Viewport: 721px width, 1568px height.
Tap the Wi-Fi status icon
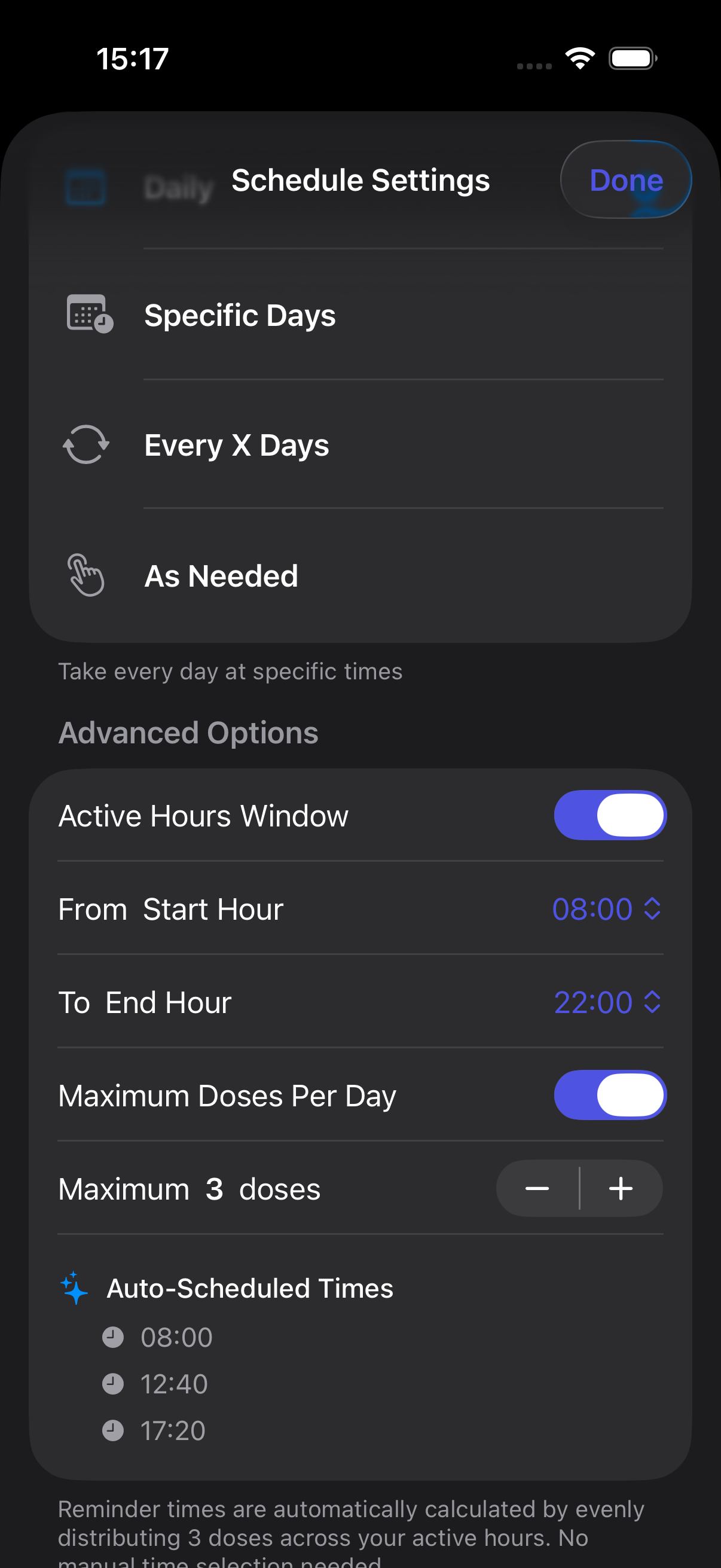[x=580, y=57]
